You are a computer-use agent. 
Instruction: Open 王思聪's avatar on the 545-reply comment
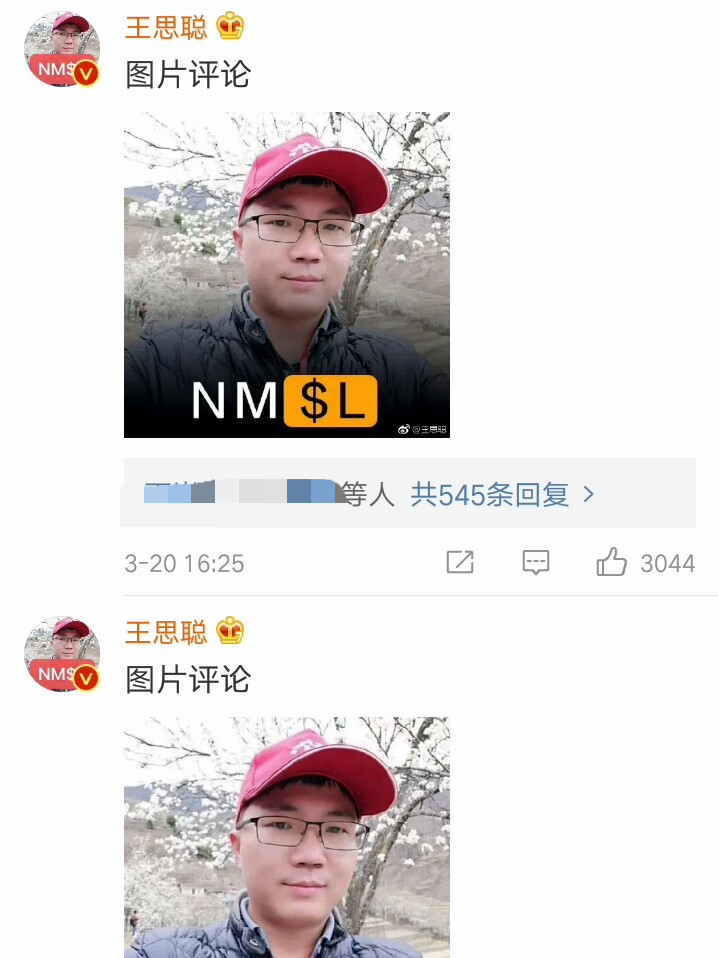click(x=61, y=50)
